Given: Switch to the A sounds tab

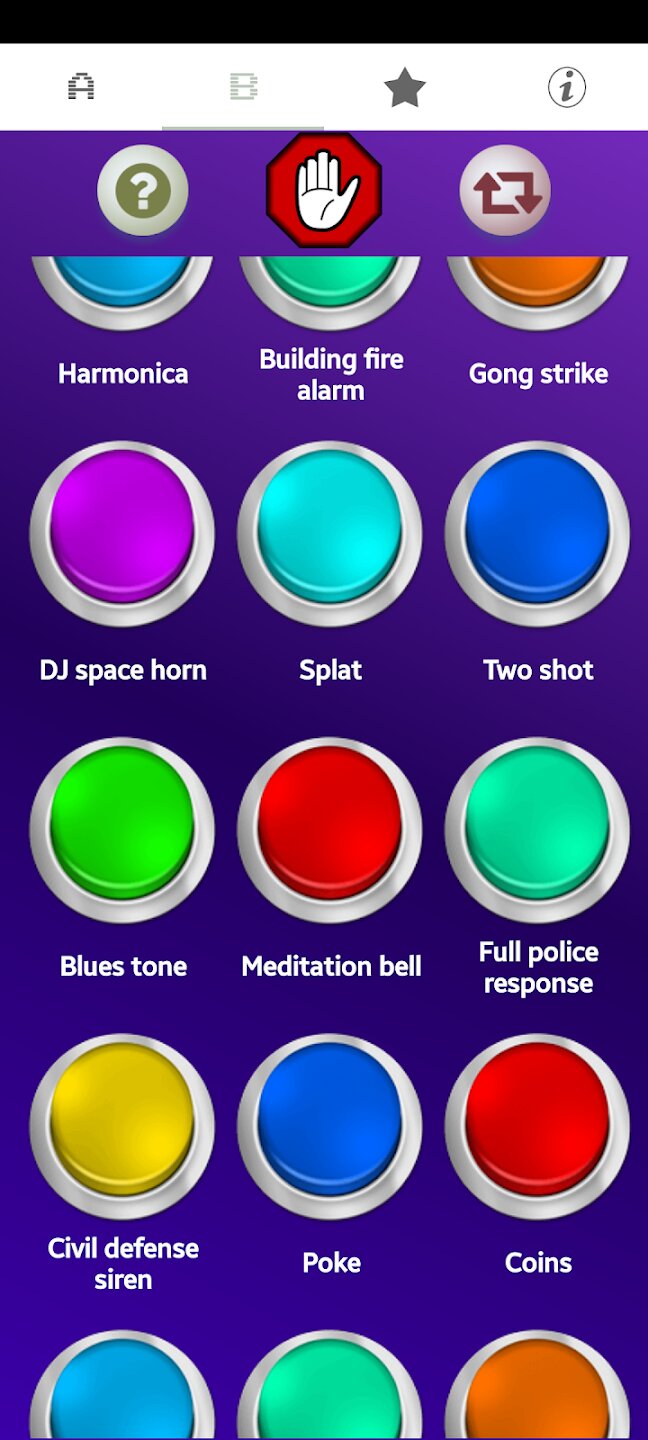Looking at the screenshot, I should [81, 88].
